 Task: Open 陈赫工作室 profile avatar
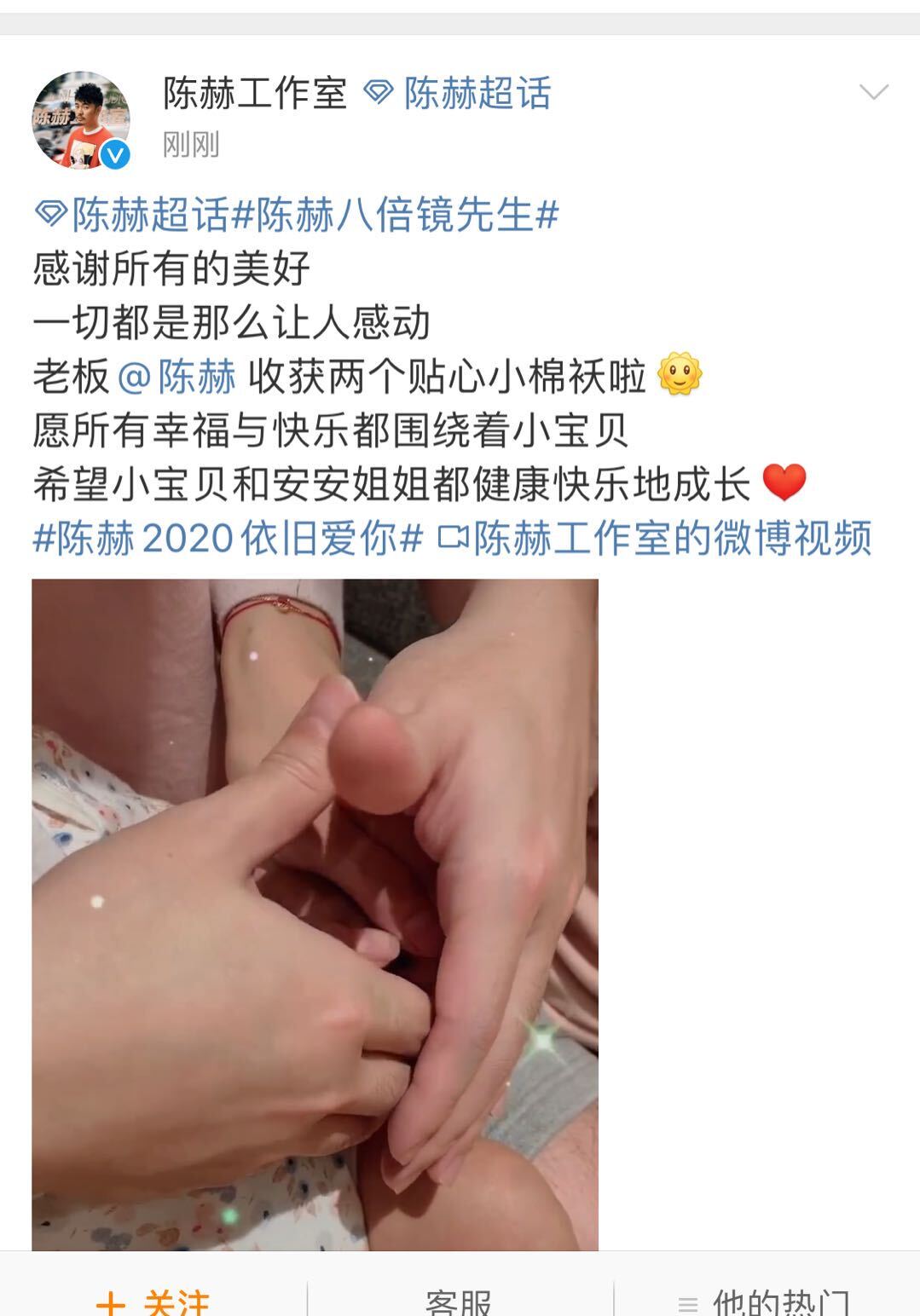point(81,119)
